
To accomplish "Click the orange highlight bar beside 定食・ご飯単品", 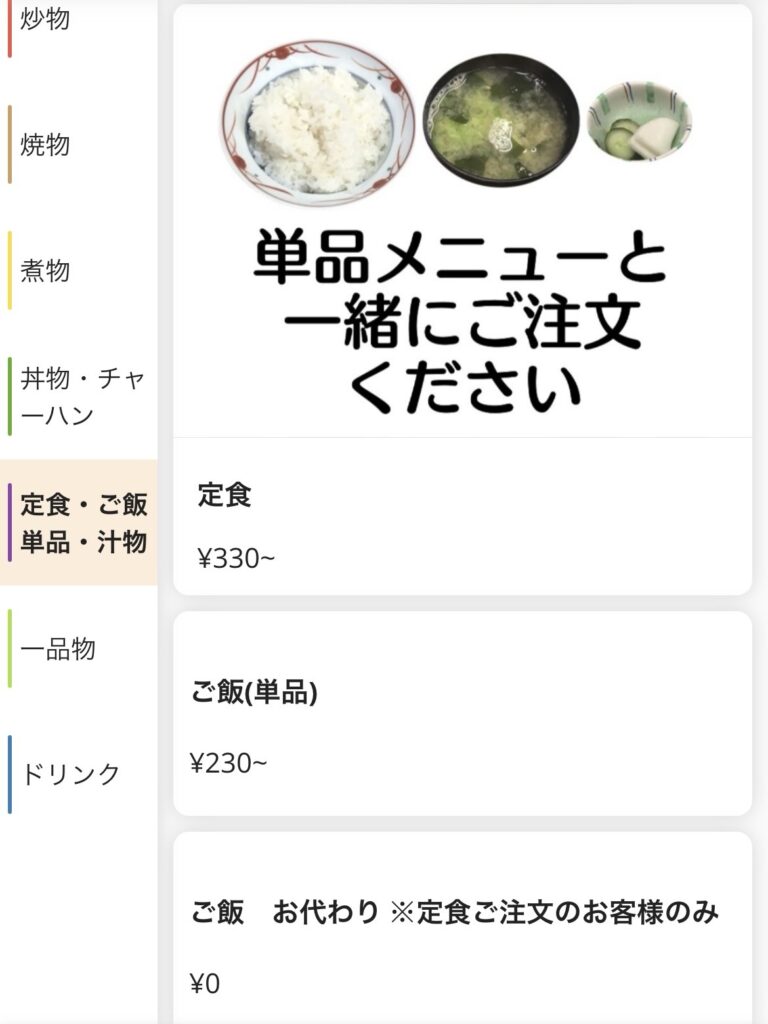I will [x=9, y=520].
